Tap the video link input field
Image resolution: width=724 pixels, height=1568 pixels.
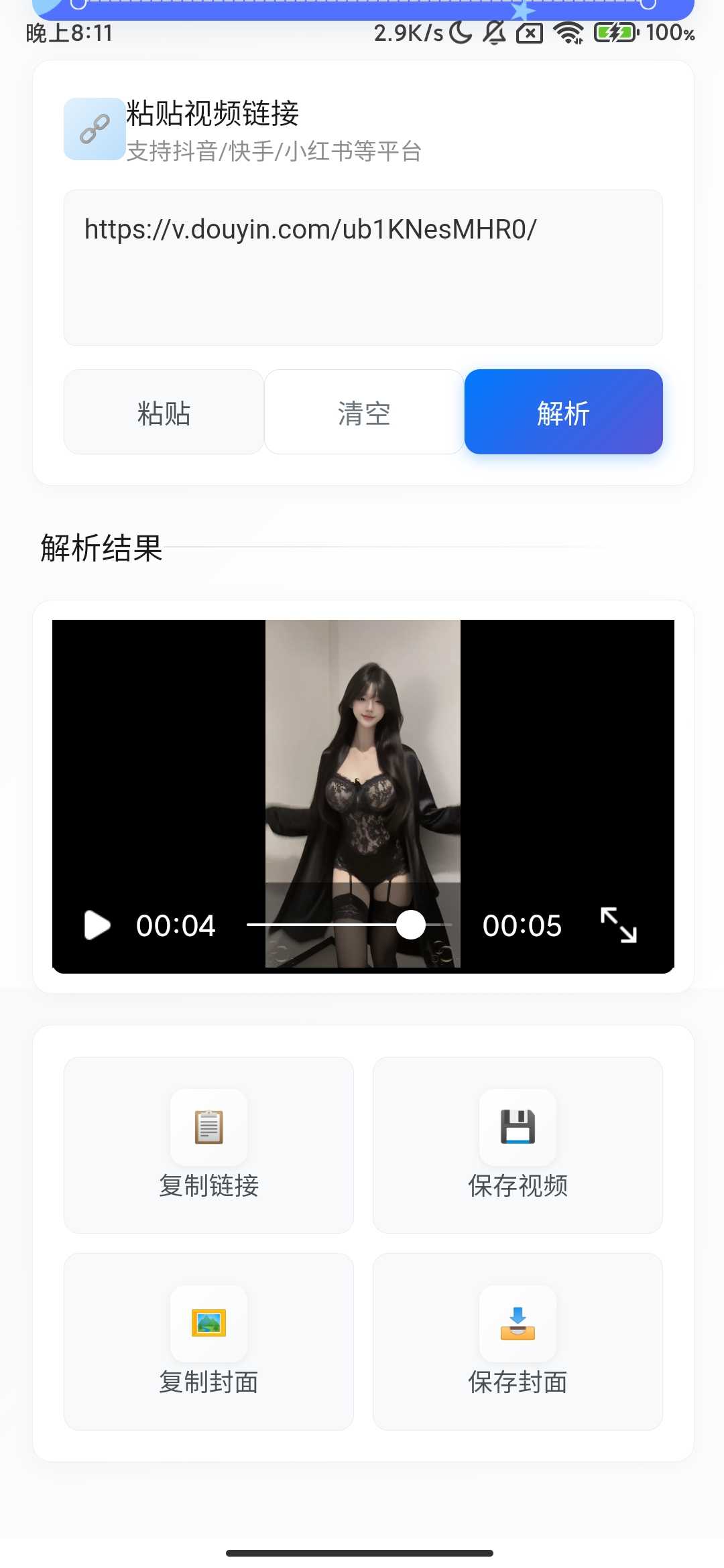pyautogui.click(x=363, y=267)
